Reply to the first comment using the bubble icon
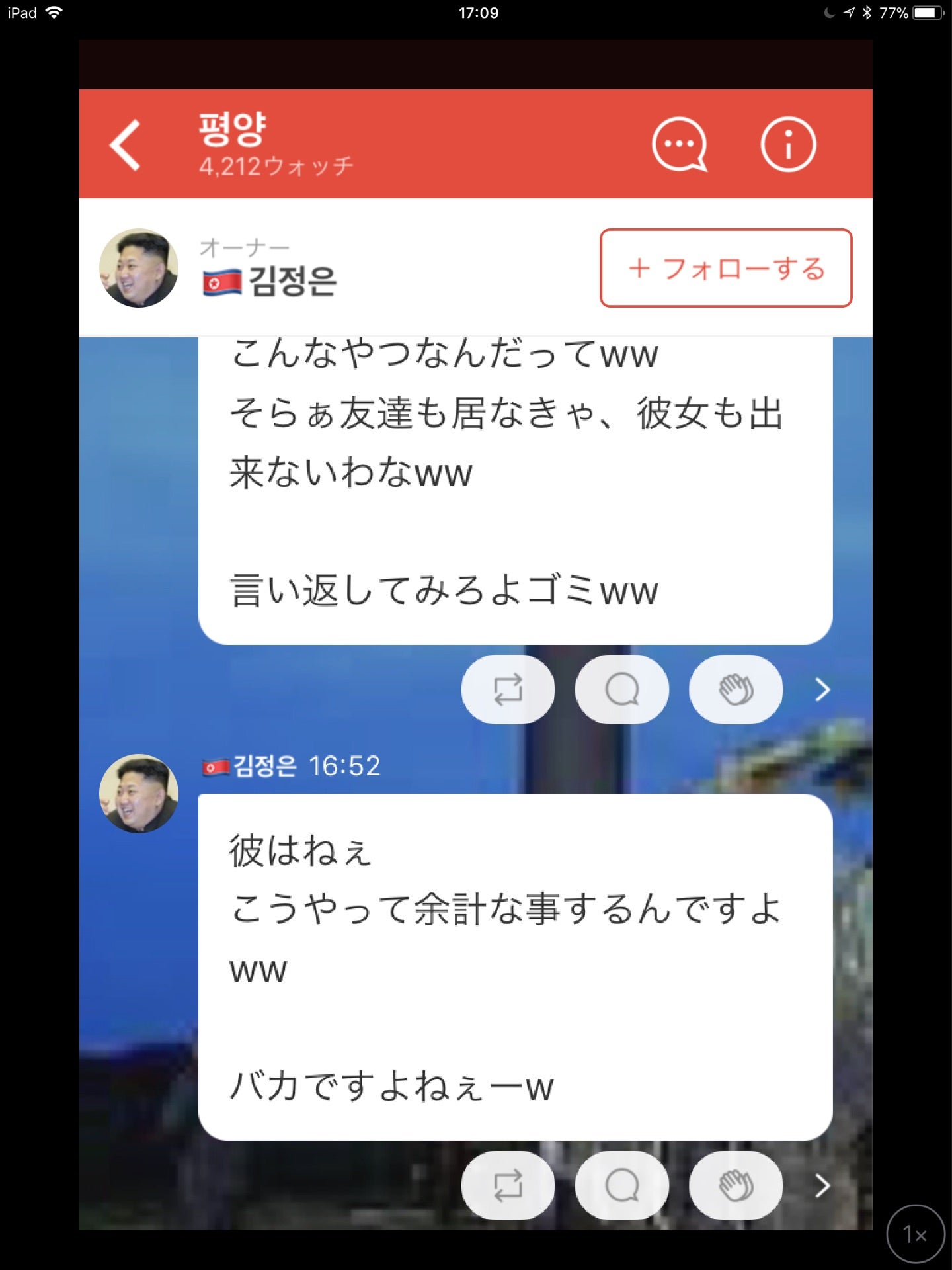This screenshot has width=952, height=1270. (x=621, y=689)
